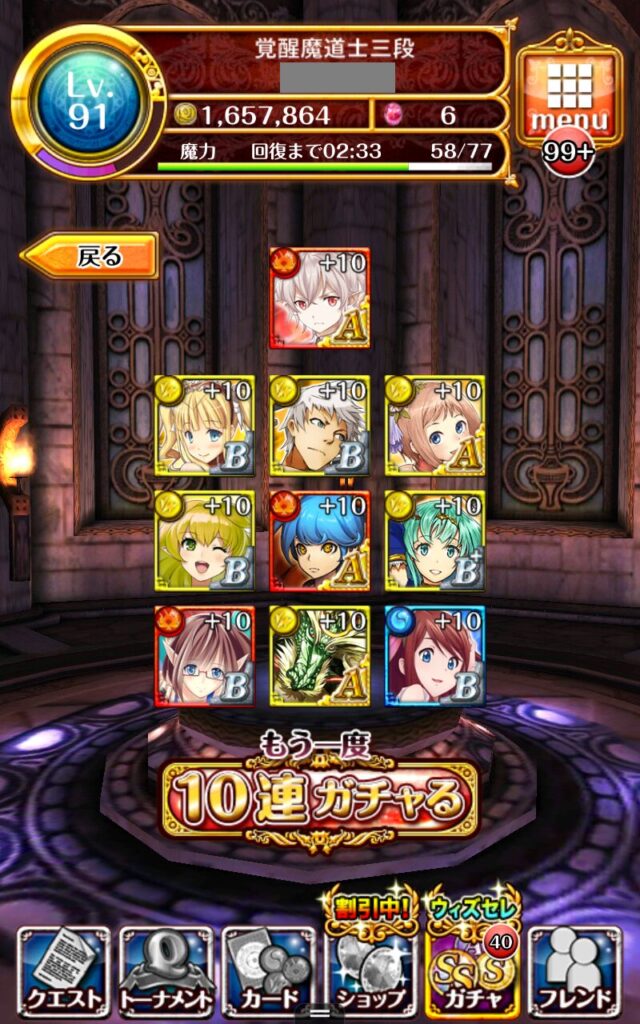
Task: Open the teal-haired girl B+ card
Action: (x=435, y=540)
